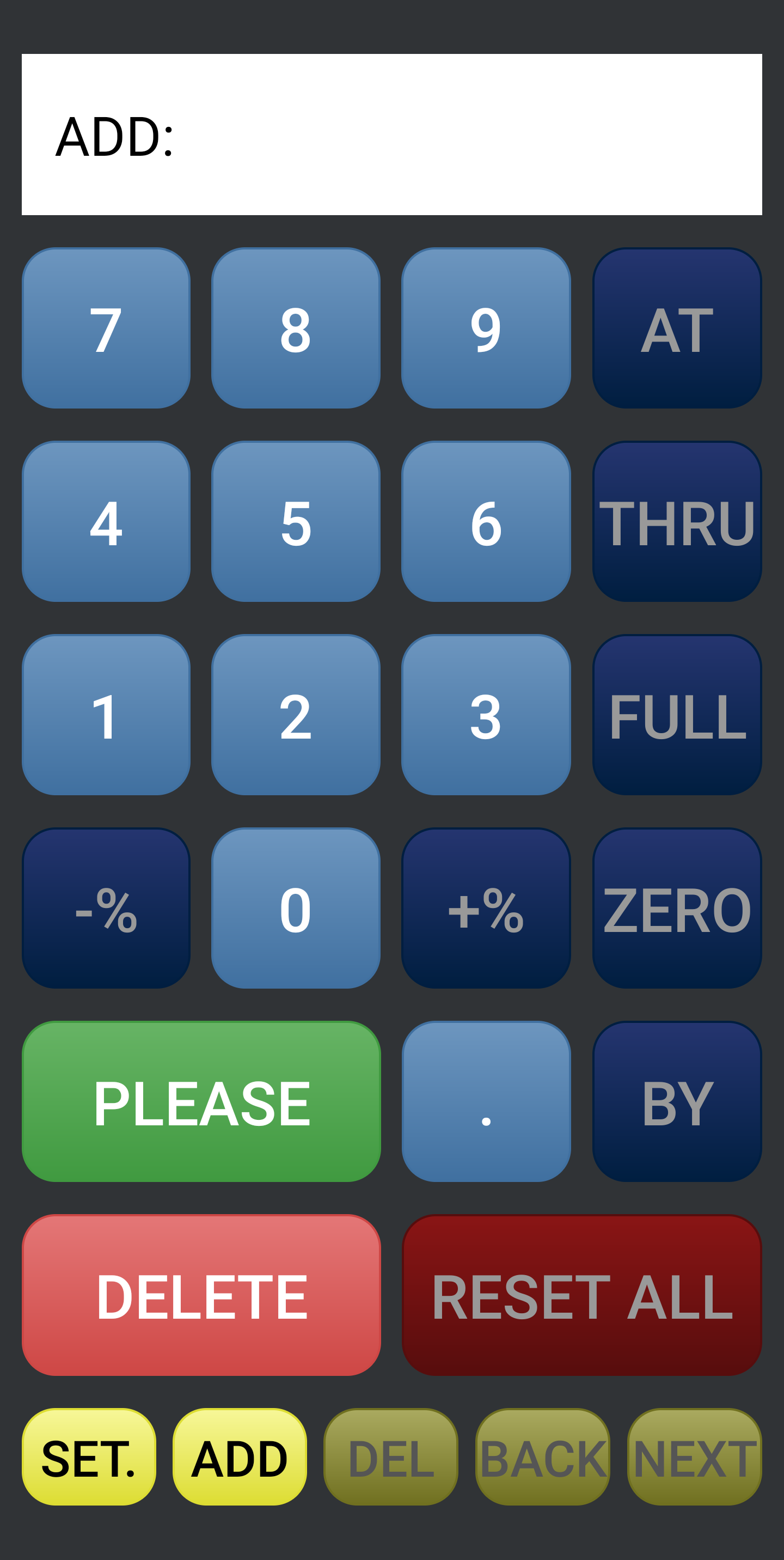The image size is (784, 1560).
Task: Tap the number 9 key
Action: coord(486,328)
